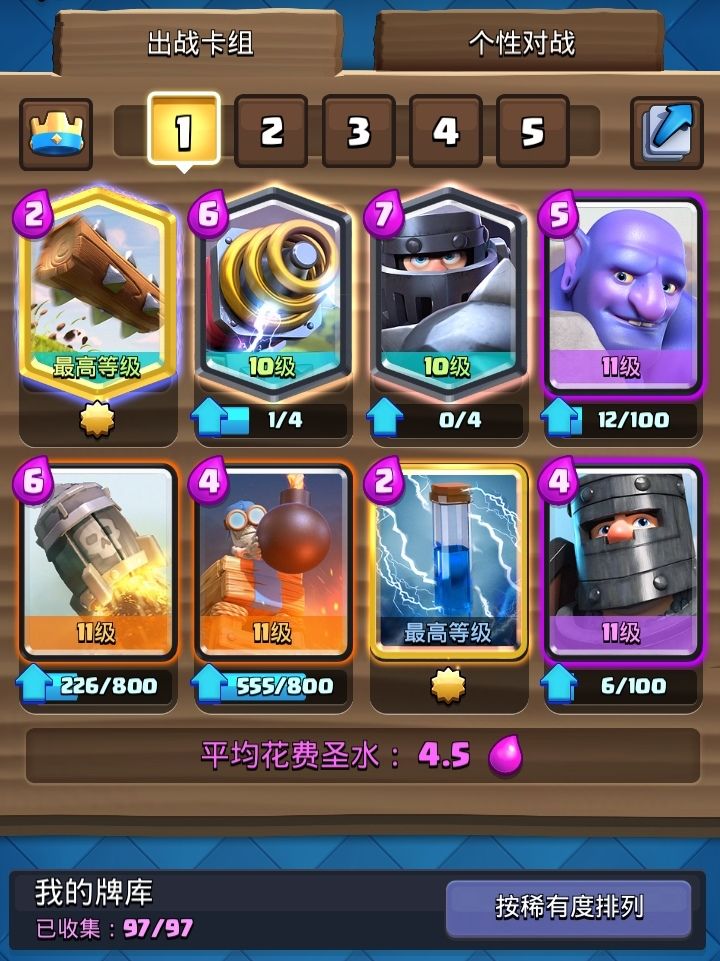Select deck slot 5
Viewport: 720px width, 961px height.
coord(532,132)
